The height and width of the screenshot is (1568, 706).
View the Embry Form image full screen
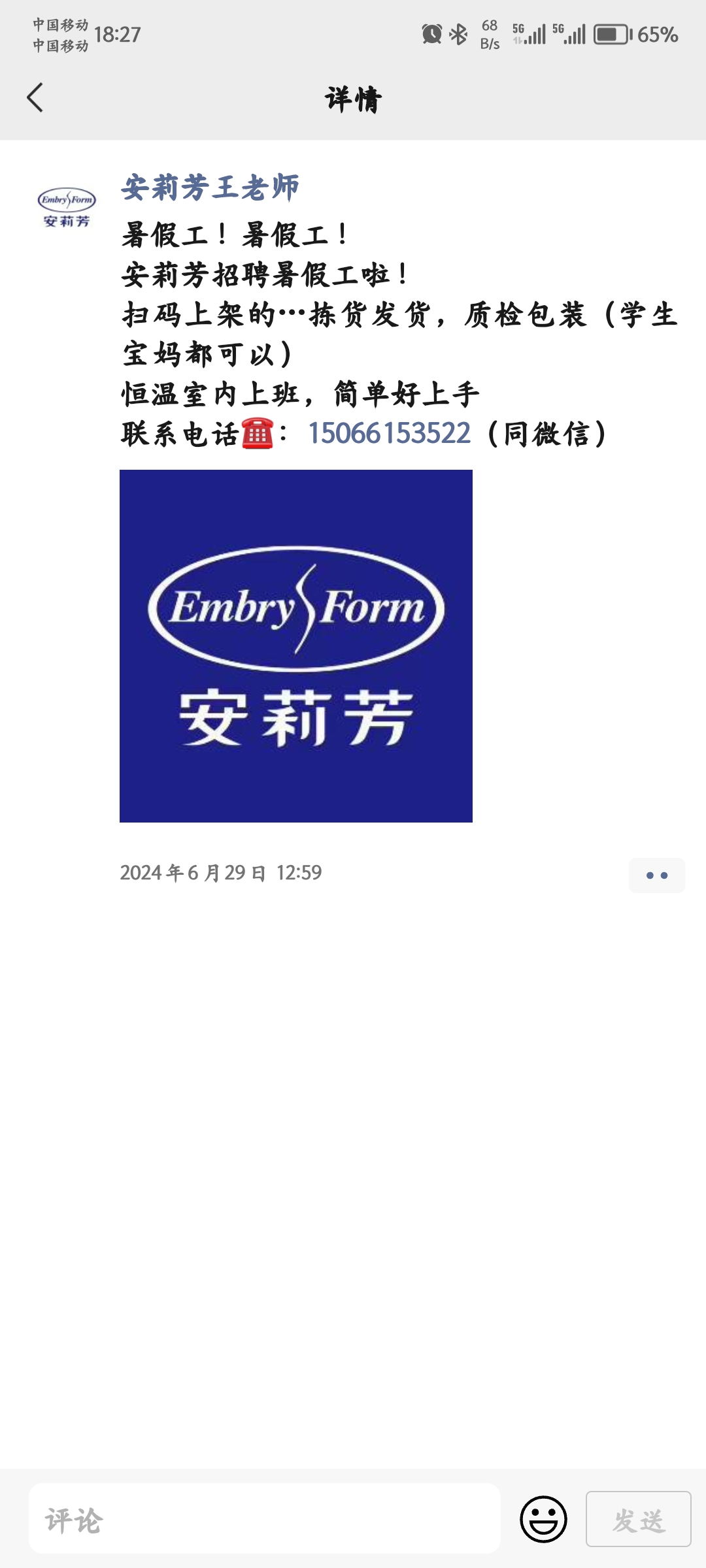point(296,646)
